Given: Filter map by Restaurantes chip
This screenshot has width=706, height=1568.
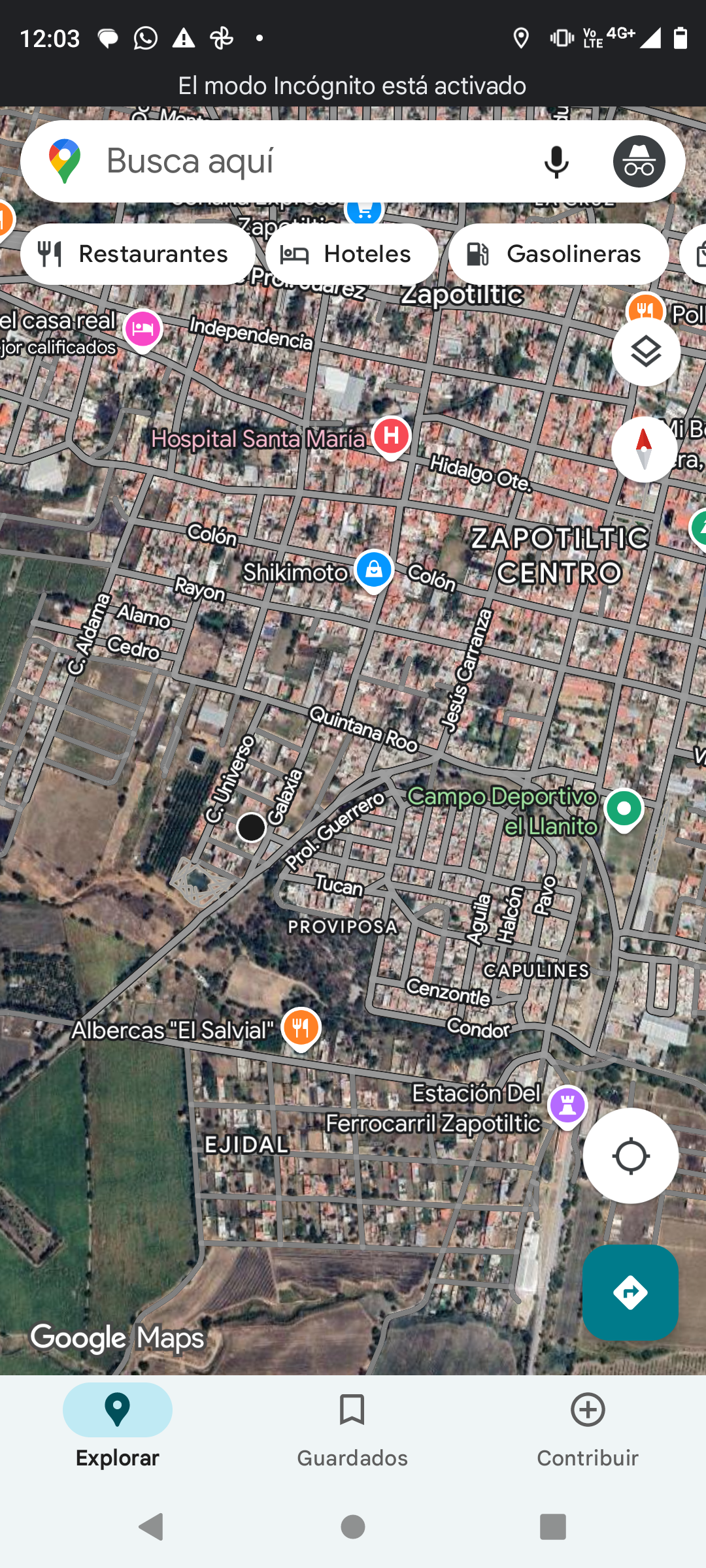Looking at the screenshot, I should (138, 254).
